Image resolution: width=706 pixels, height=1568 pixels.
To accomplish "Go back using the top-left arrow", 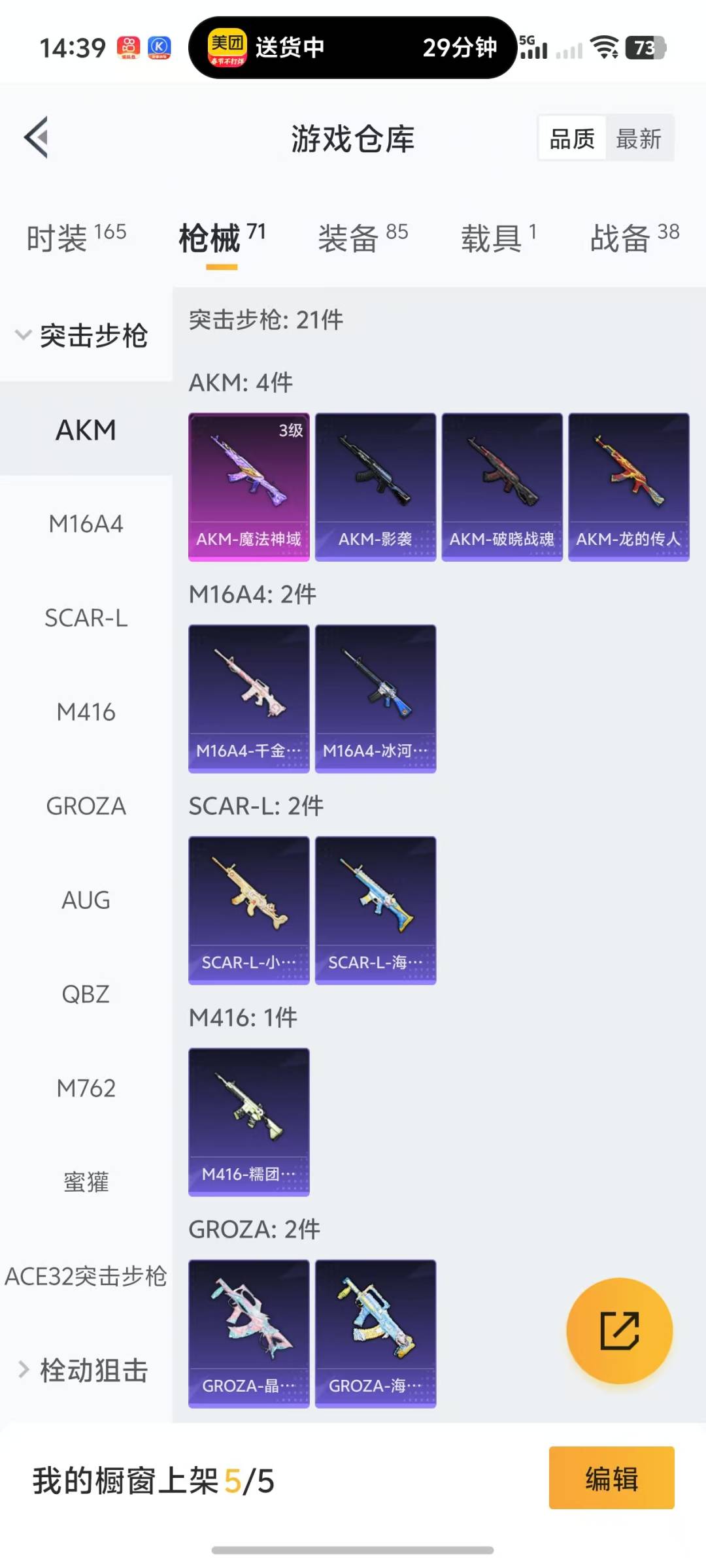I will tap(37, 138).
